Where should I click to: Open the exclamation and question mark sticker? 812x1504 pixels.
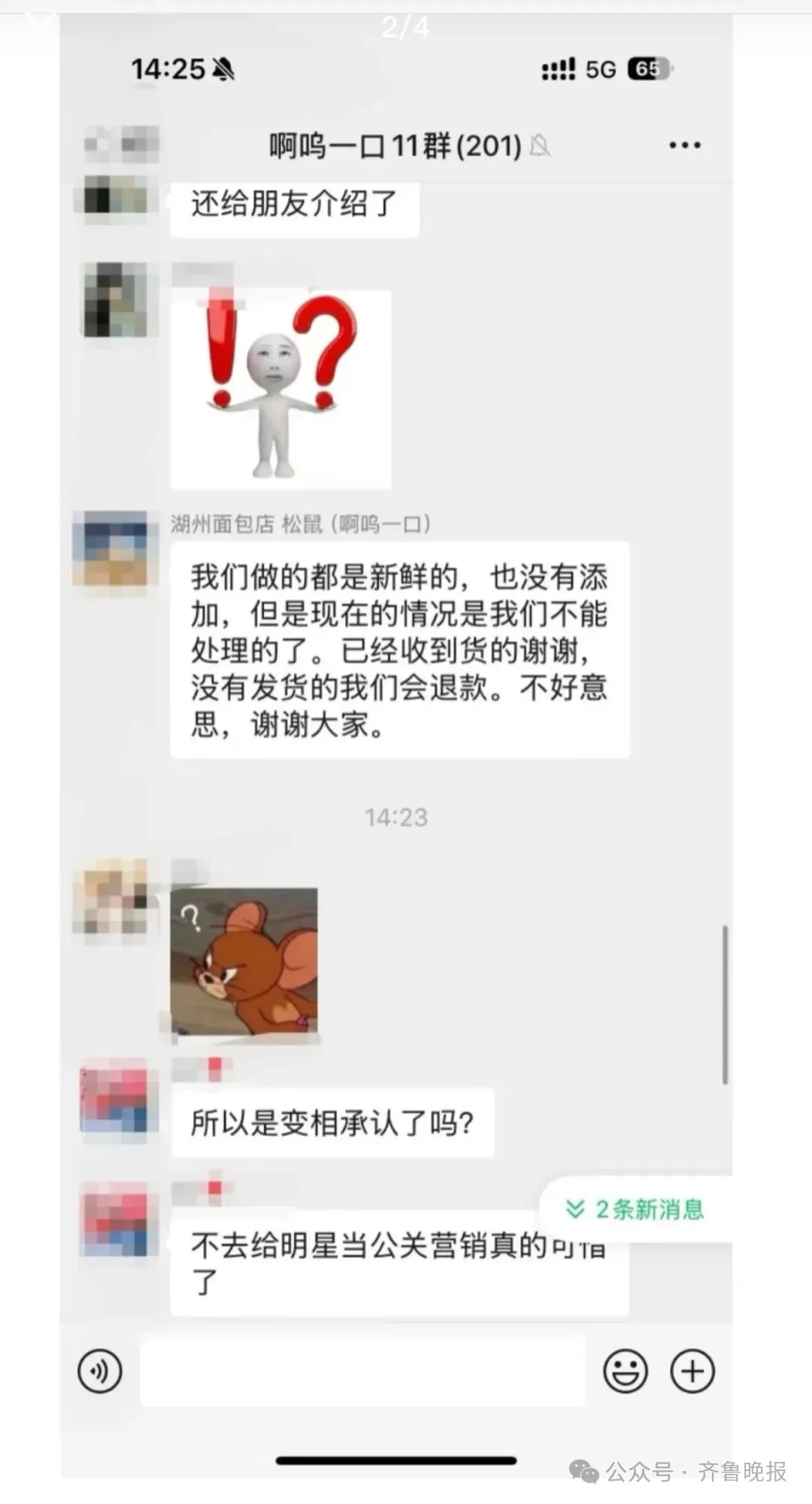click(280, 389)
